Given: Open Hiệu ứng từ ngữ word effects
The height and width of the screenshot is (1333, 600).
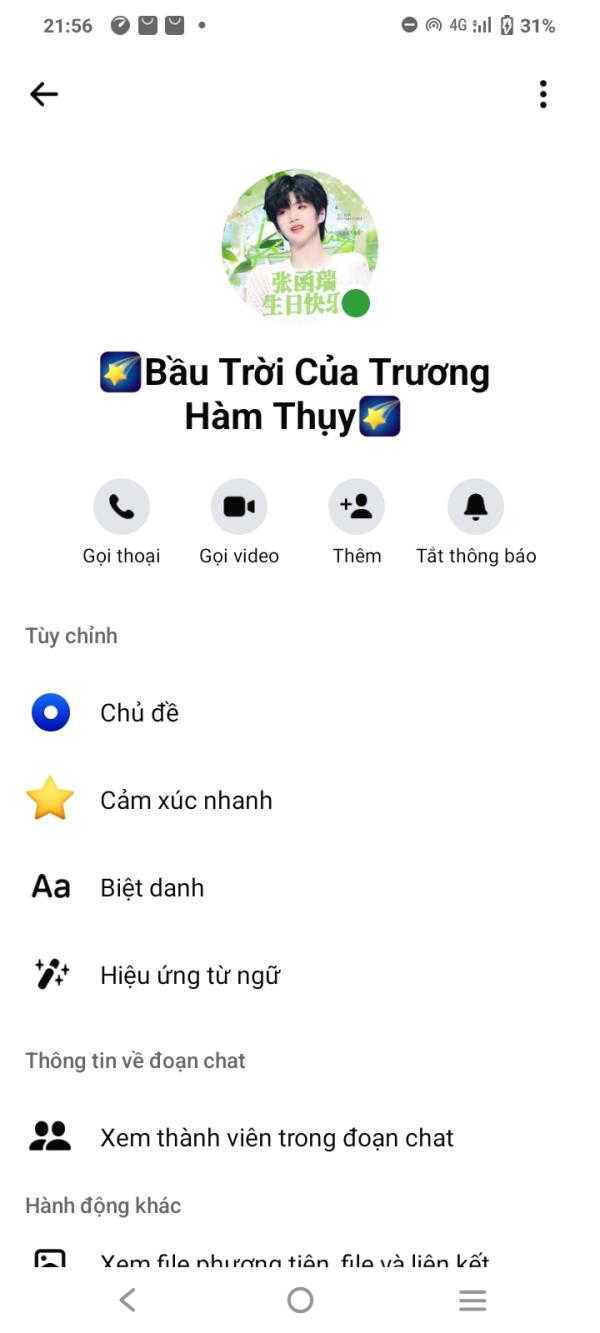Looking at the screenshot, I should [190, 975].
